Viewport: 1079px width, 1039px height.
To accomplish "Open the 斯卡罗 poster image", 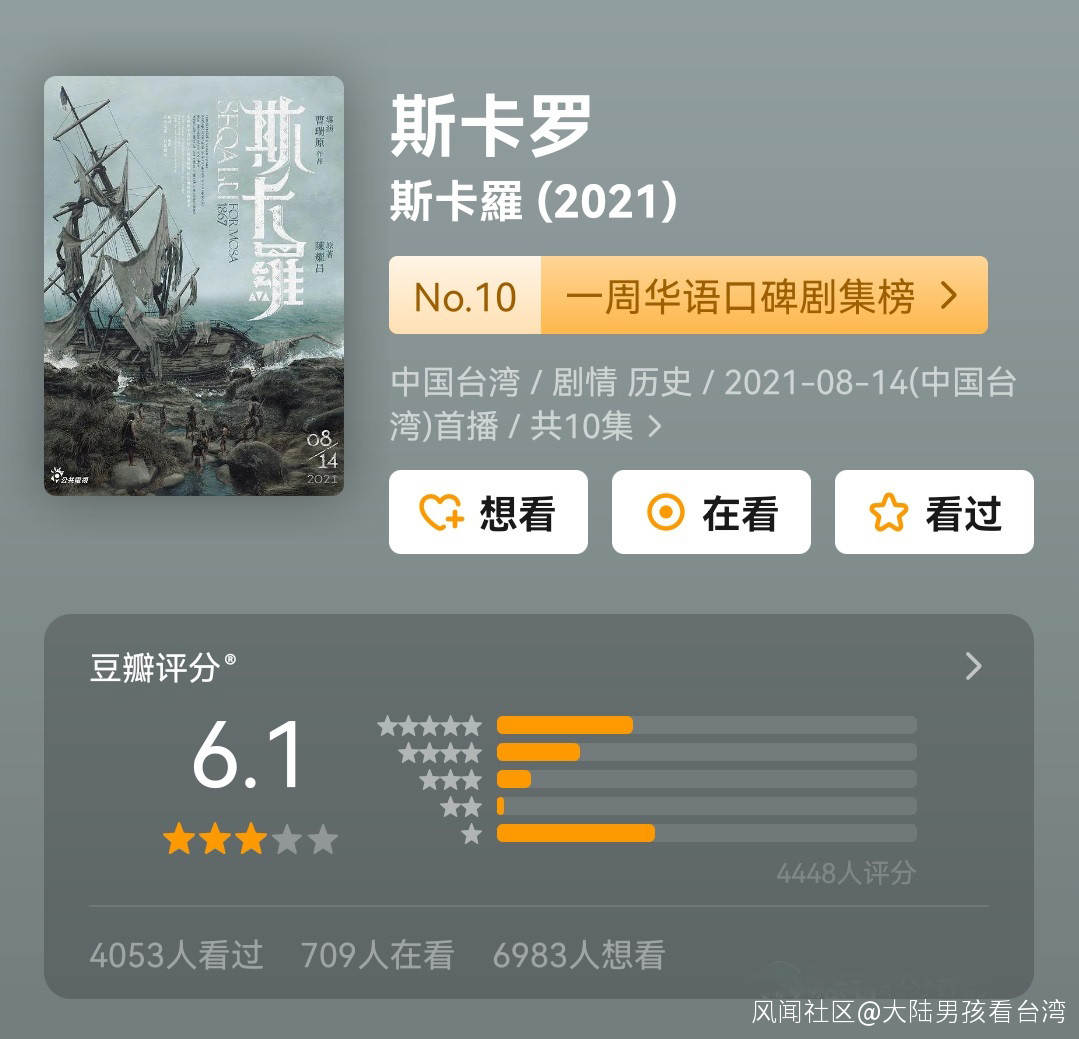I will pos(194,286).
